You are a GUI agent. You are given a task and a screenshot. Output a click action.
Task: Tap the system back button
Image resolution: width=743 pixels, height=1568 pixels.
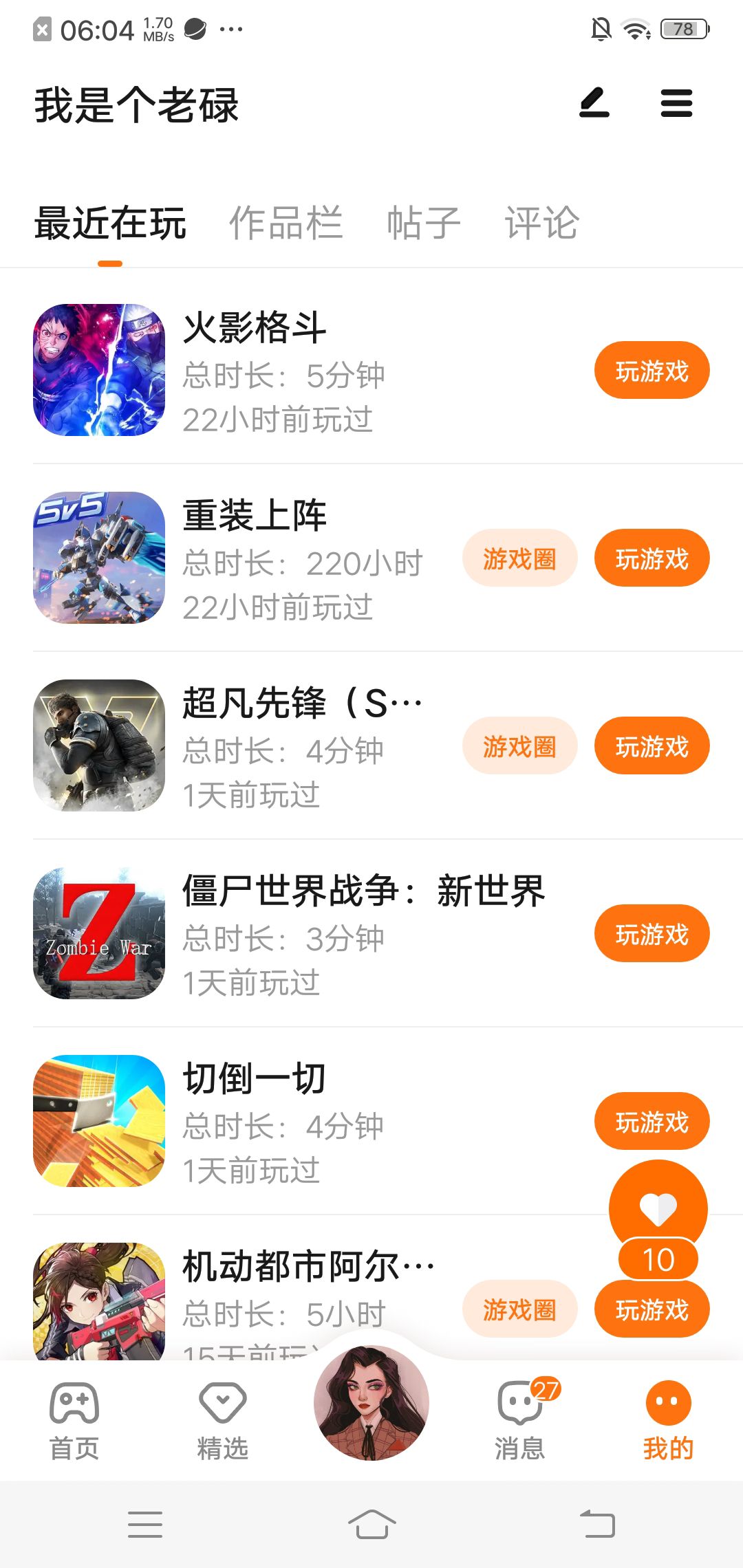[597, 1524]
